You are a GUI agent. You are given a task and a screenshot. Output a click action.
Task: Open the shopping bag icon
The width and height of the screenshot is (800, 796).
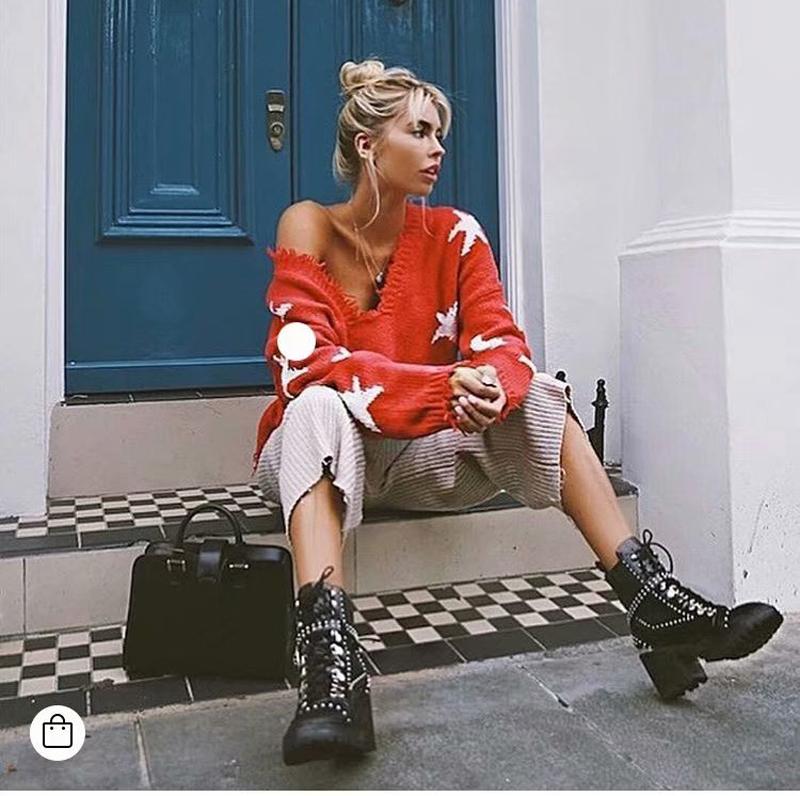57,732
